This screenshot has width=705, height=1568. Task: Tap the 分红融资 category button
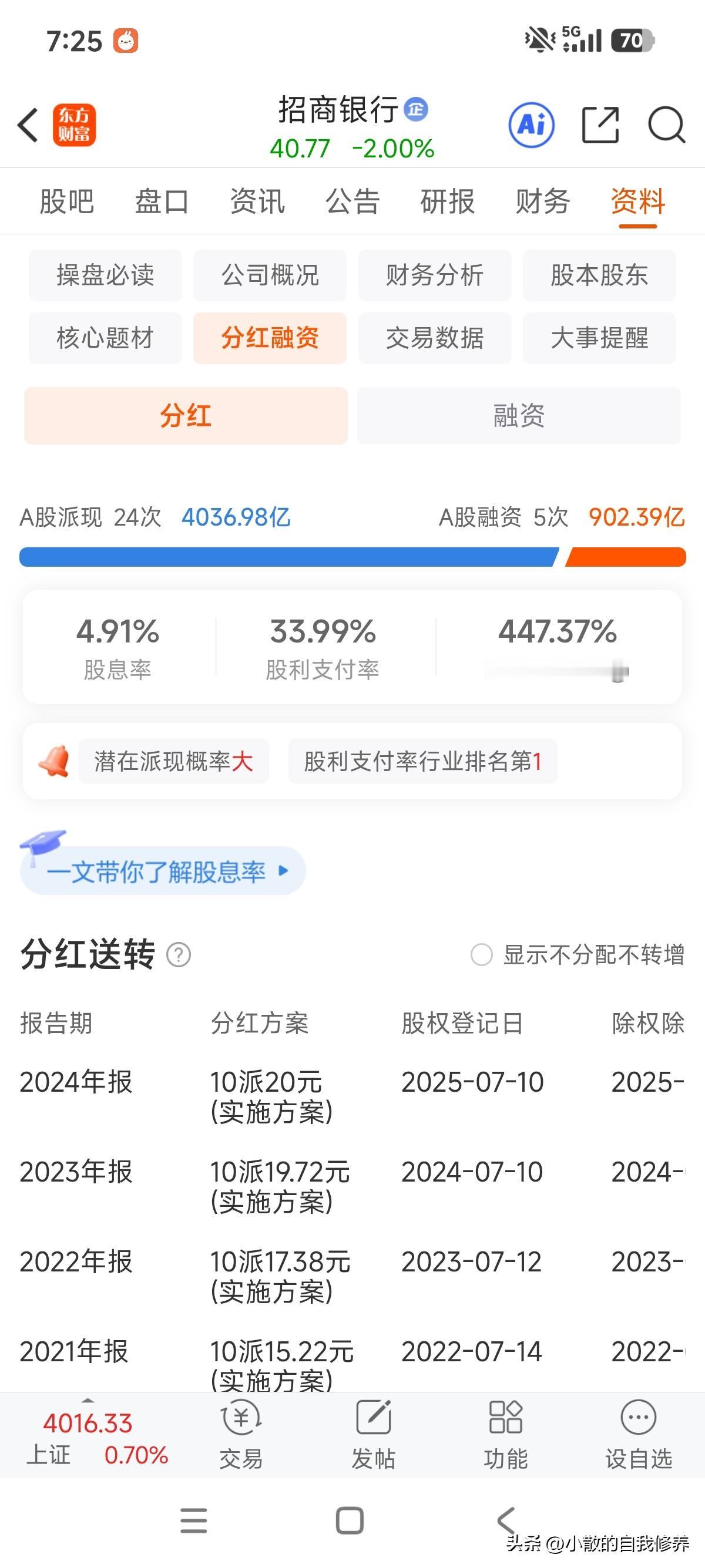(x=270, y=338)
